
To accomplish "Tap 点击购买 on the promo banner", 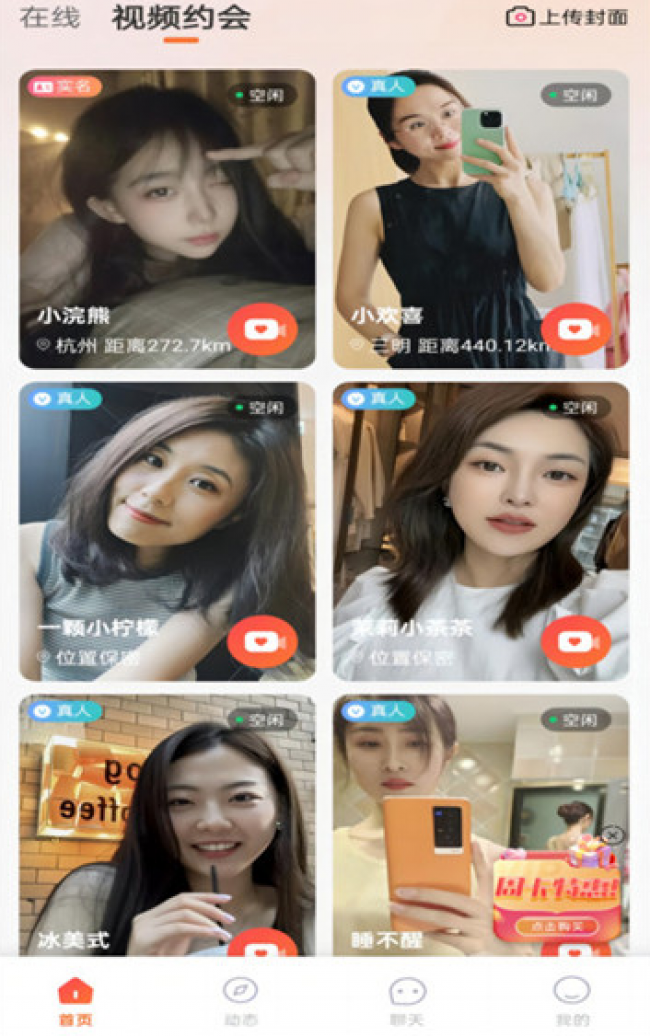I will click(555, 926).
